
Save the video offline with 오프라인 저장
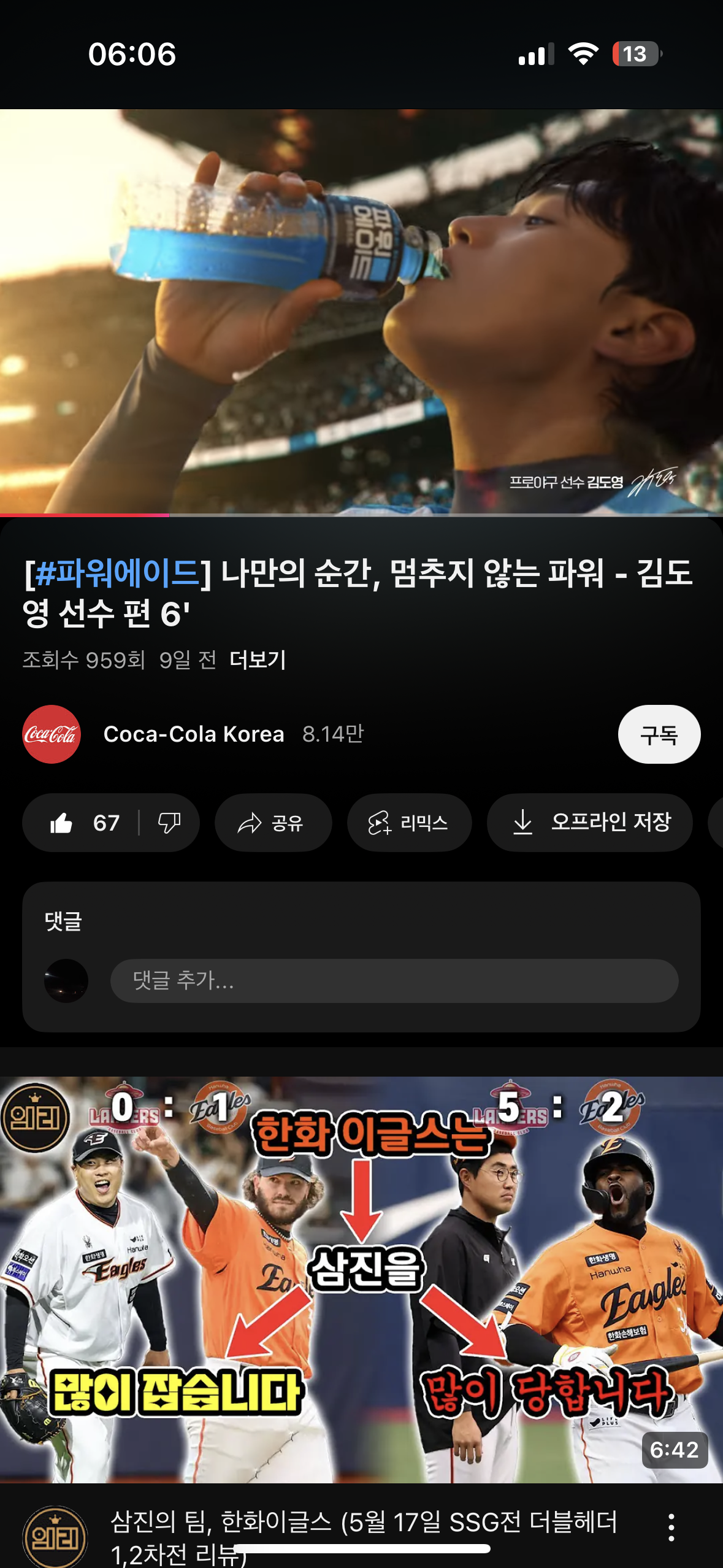589,823
